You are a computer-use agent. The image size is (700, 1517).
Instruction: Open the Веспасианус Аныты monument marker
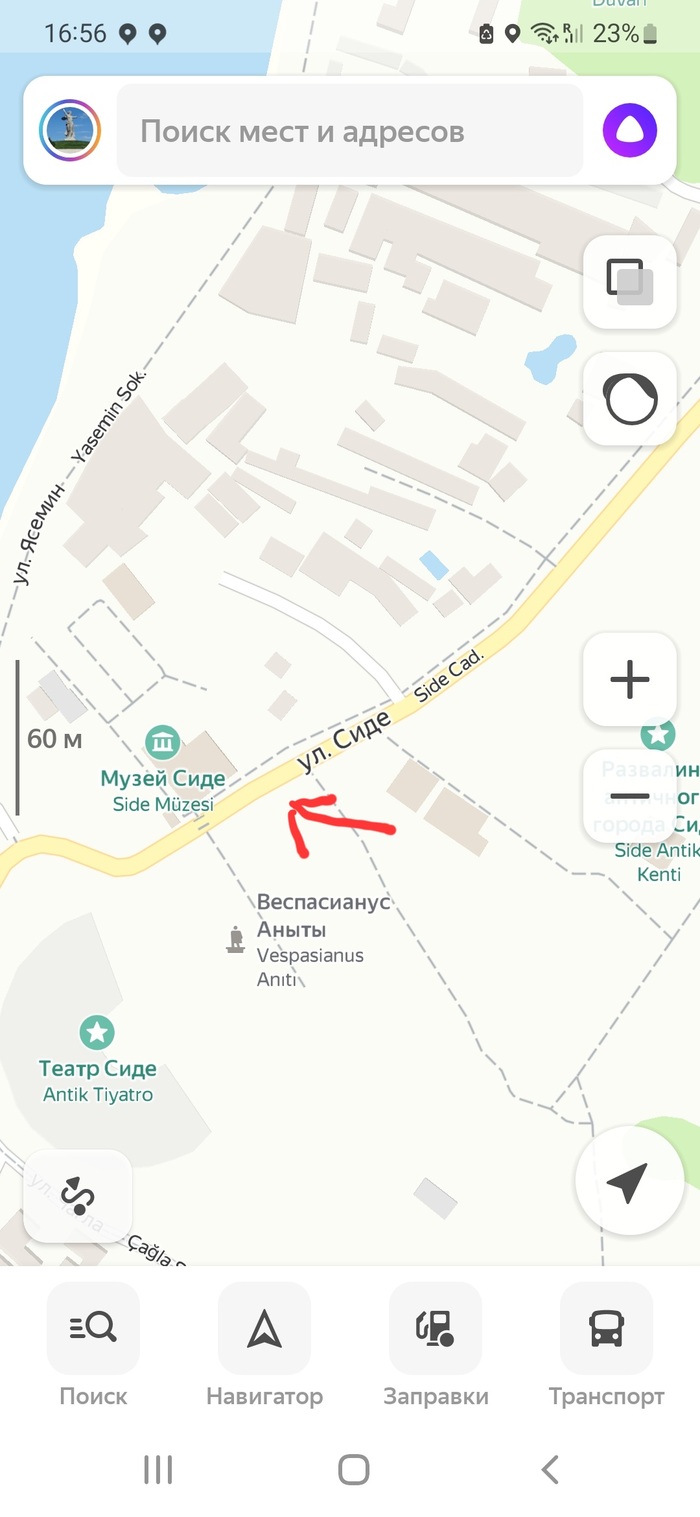(x=236, y=940)
